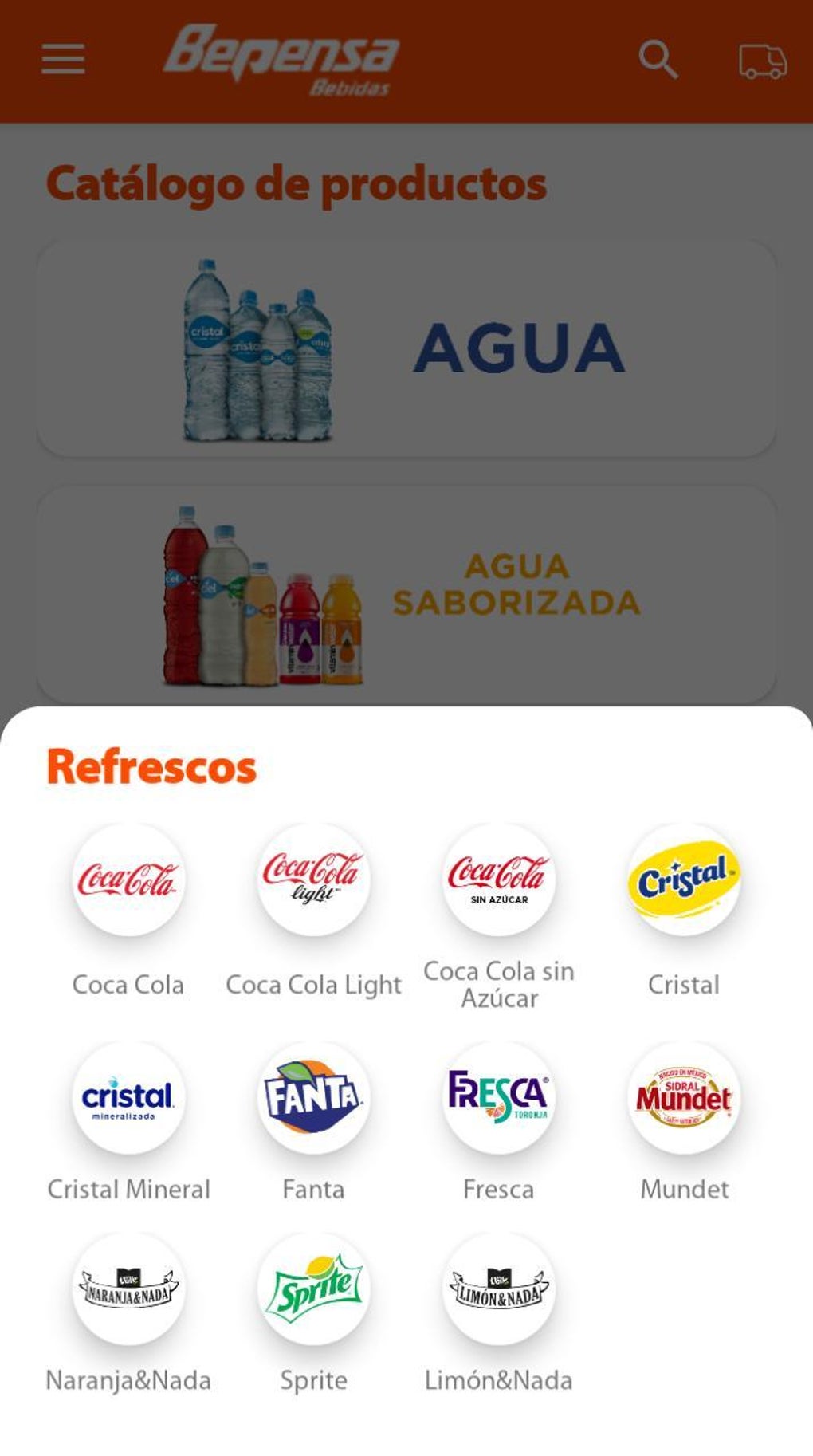Screen dimensions: 813x1456
Task: Select Coca Cola sin Azúcar
Action: click(x=498, y=880)
